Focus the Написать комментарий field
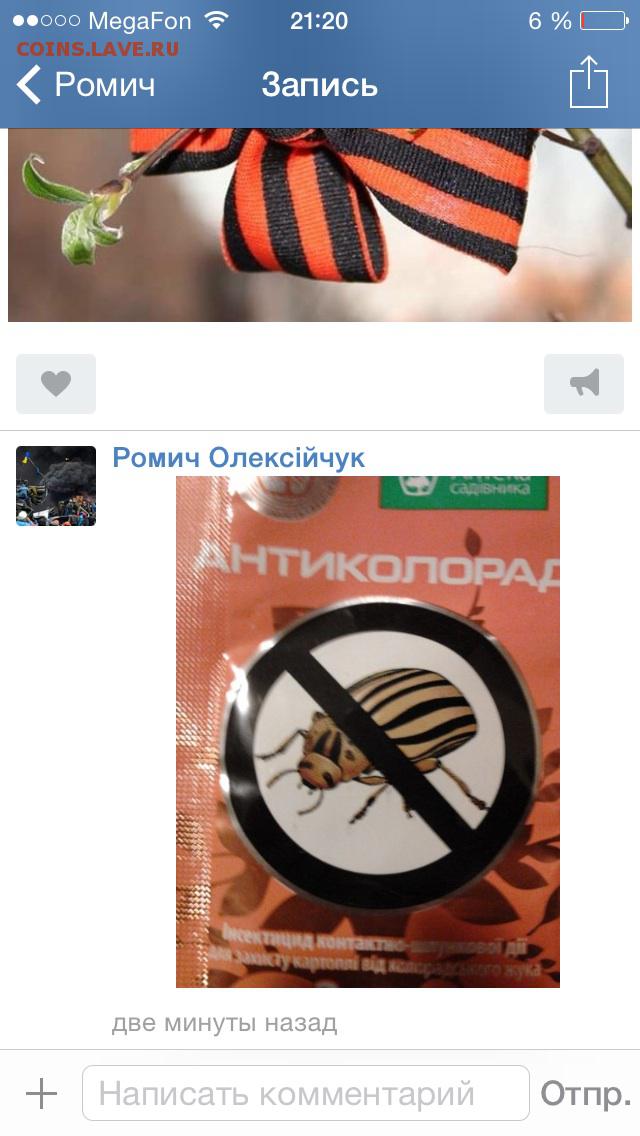This screenshot has width=640, height=1136. tap(306, 1093)
